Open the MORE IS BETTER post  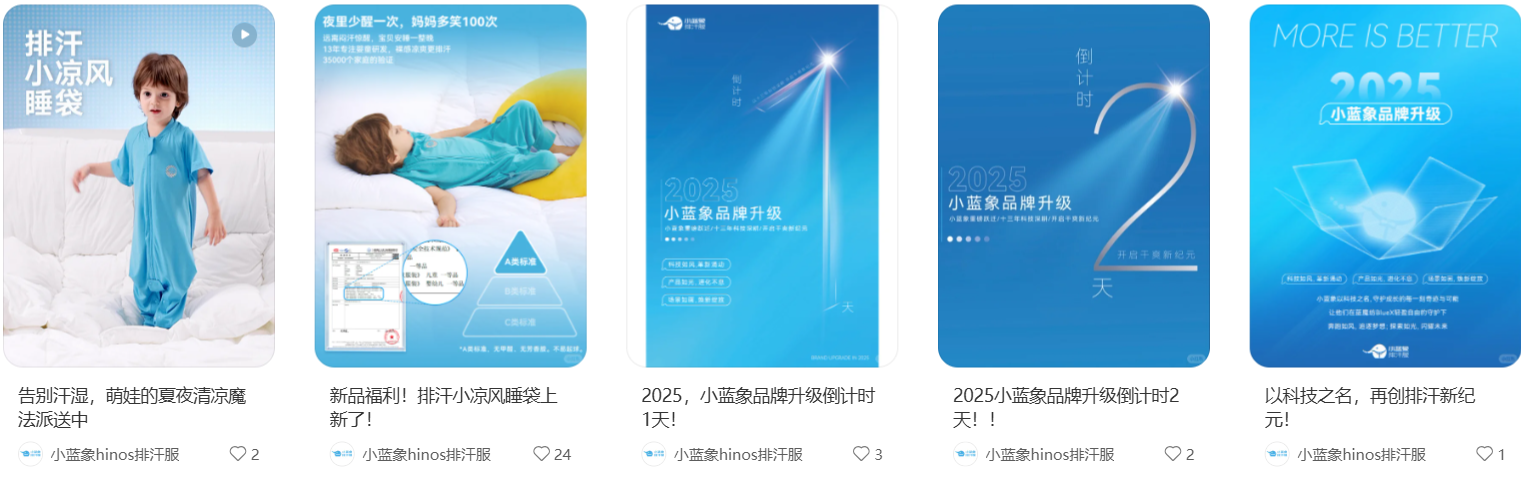coord(1385,186)
